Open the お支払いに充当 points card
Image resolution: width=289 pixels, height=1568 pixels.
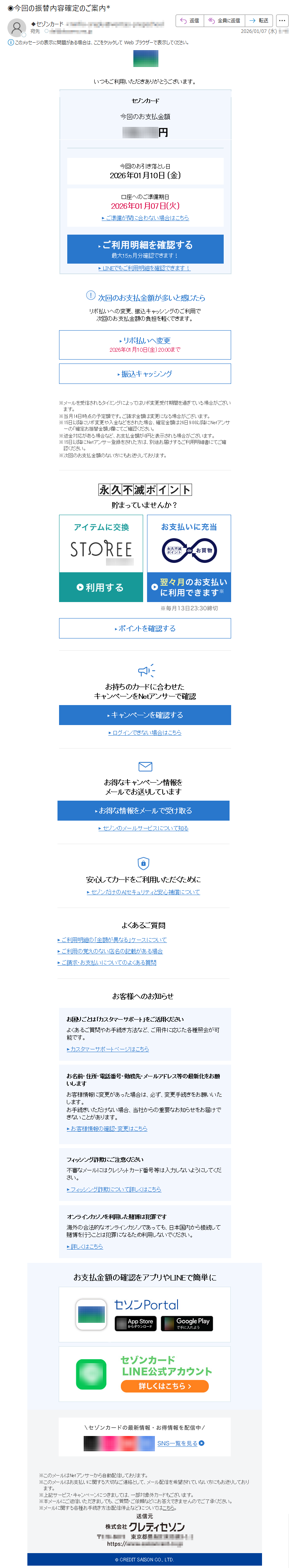point(189,558)
